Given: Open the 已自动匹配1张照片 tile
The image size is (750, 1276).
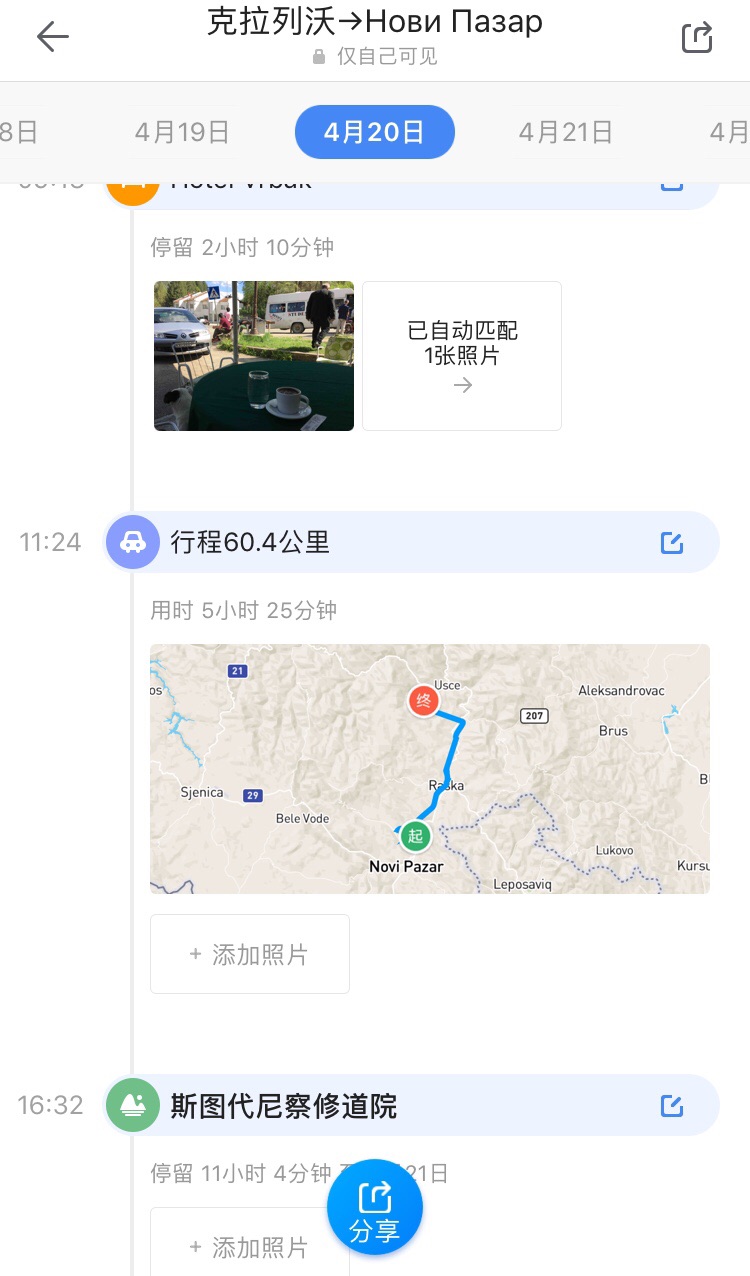Looking at the screenshot, I should pos(462,356).
